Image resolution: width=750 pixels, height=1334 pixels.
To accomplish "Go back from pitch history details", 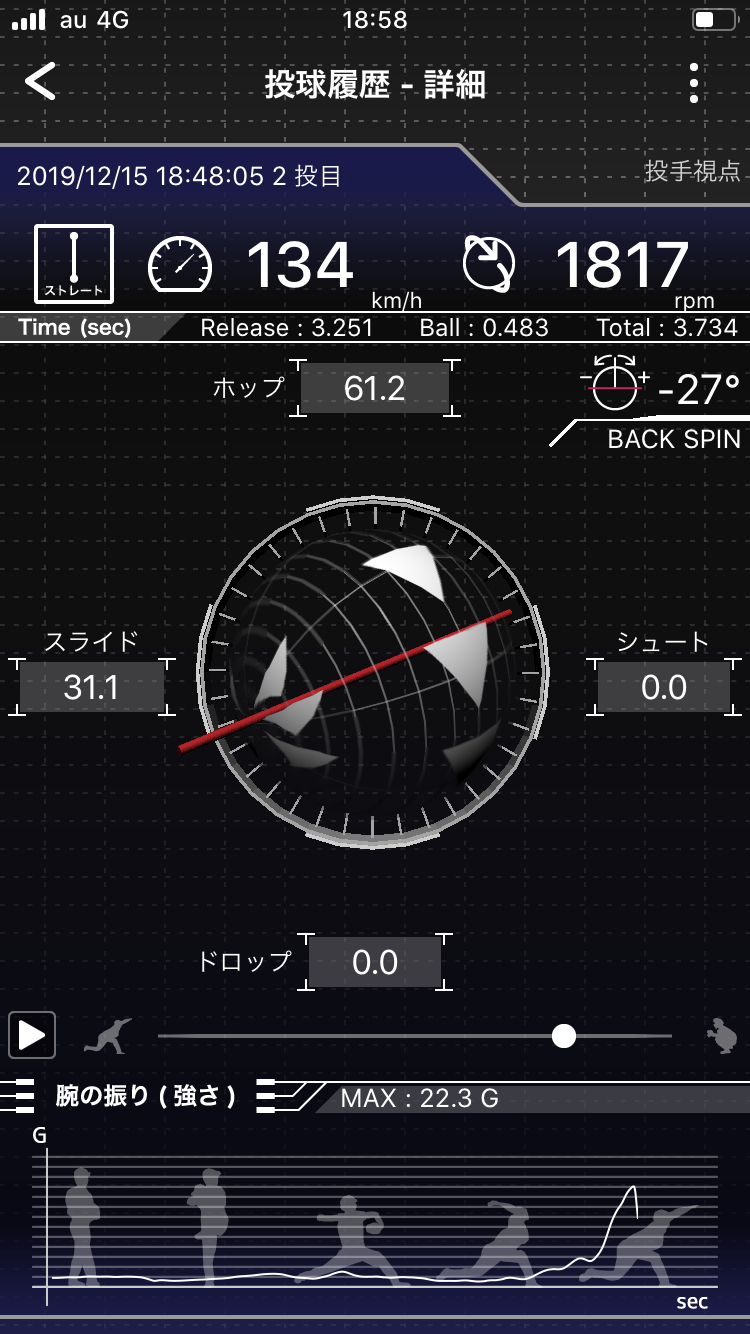I will click(41, 82).
